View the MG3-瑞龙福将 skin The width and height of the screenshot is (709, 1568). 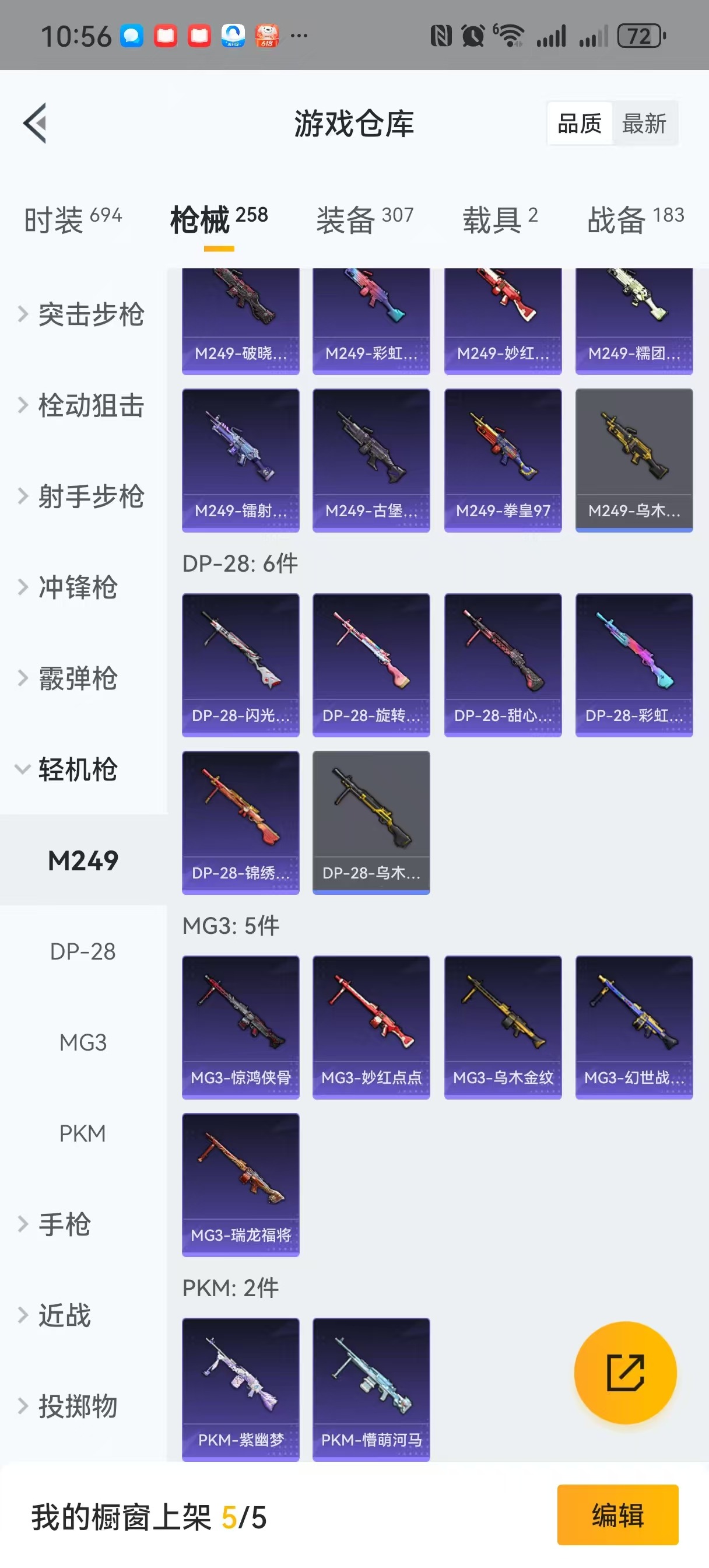coord(240,1185)
